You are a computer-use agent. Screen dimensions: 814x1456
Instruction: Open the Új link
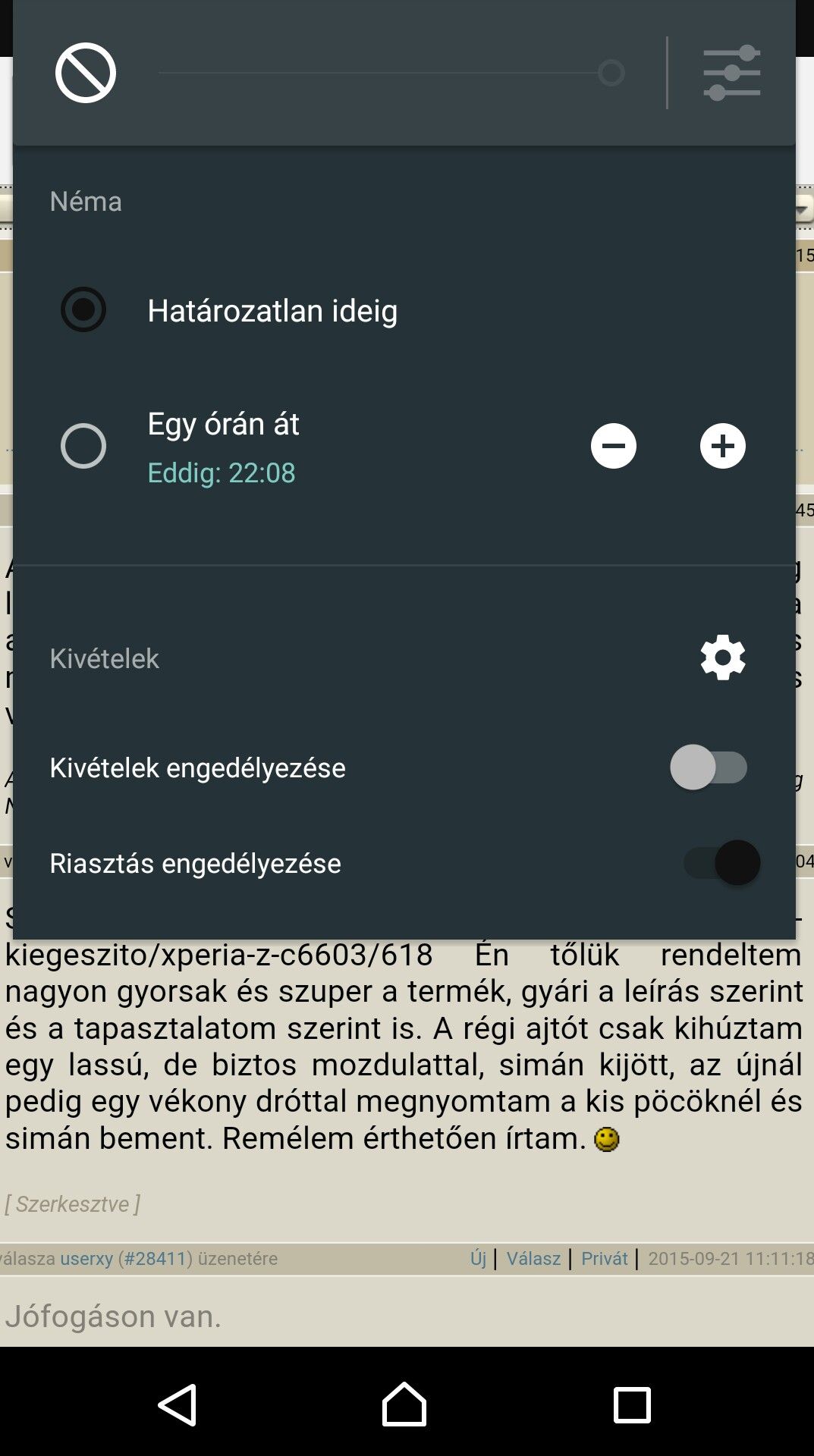pos(478,1259)
